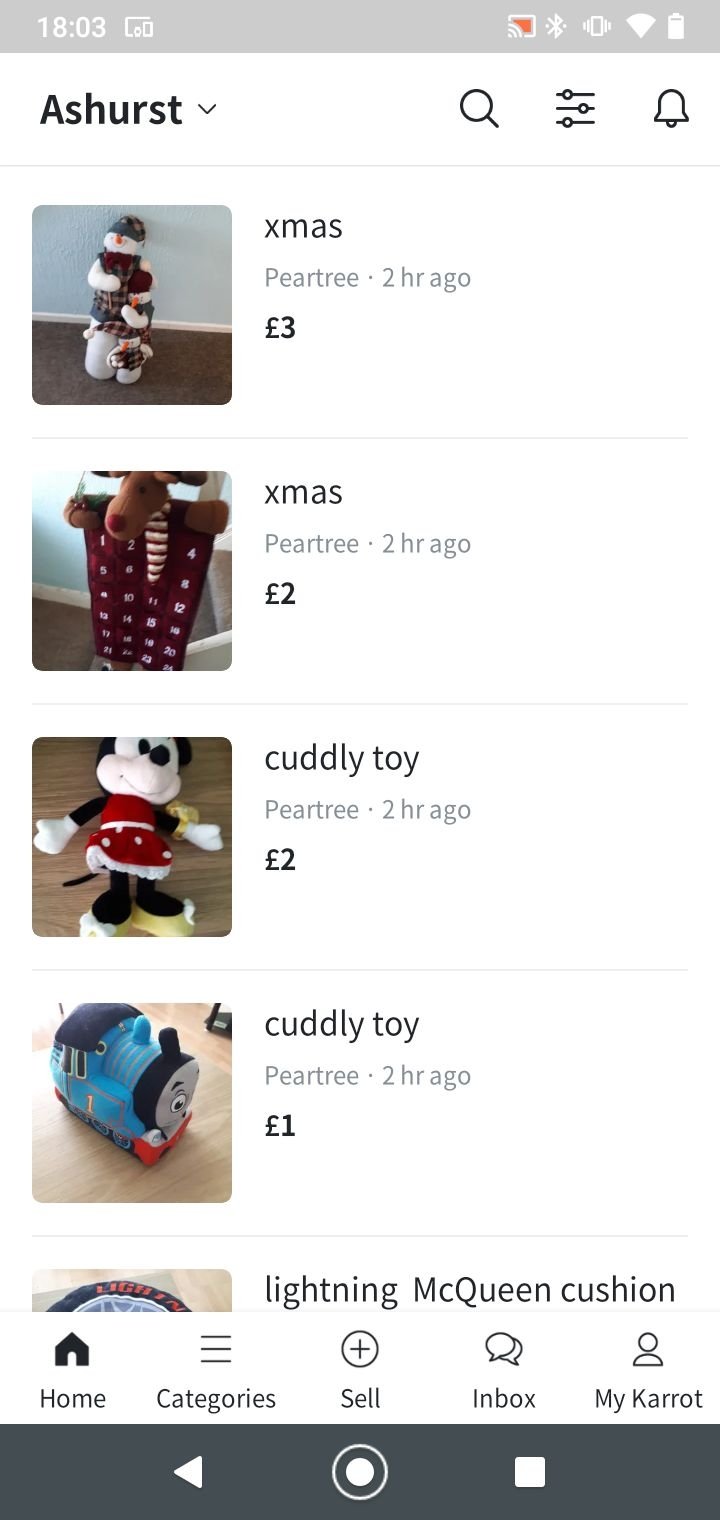
Task: Open the lightning McQueen cushion listing
Action: (469, 1289)
